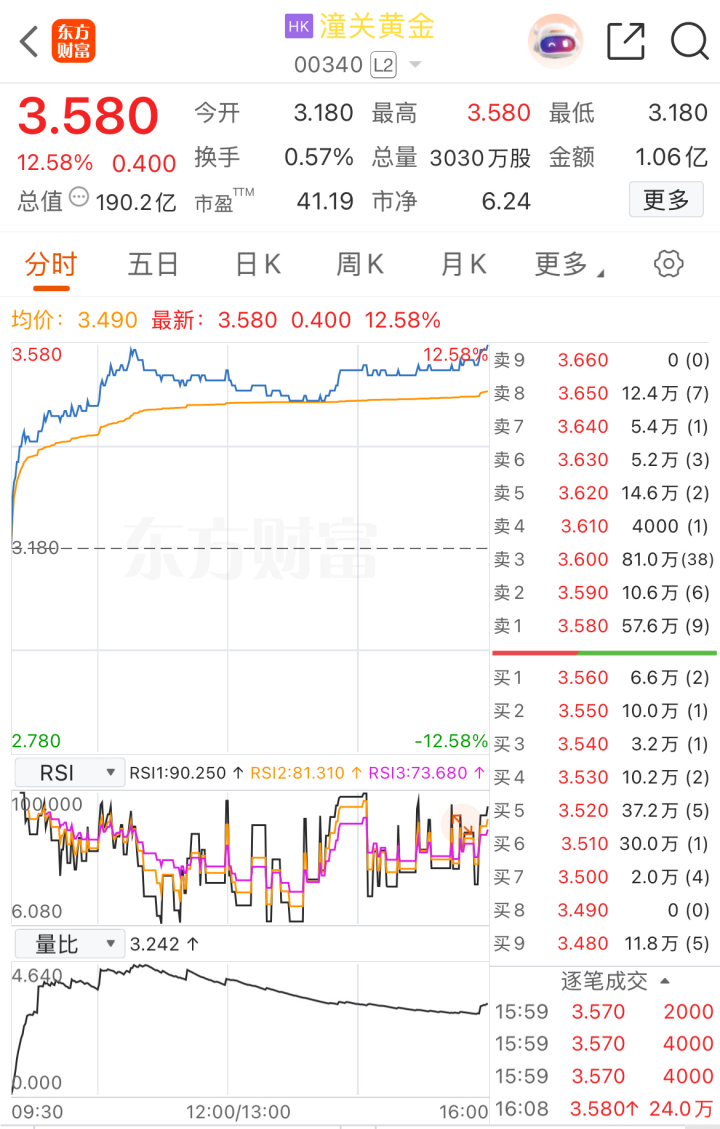Tap the 更多 button beside 金额
Image resolution: width=720 pixels, height=1129 pixels.
click(x=666, y=200)
